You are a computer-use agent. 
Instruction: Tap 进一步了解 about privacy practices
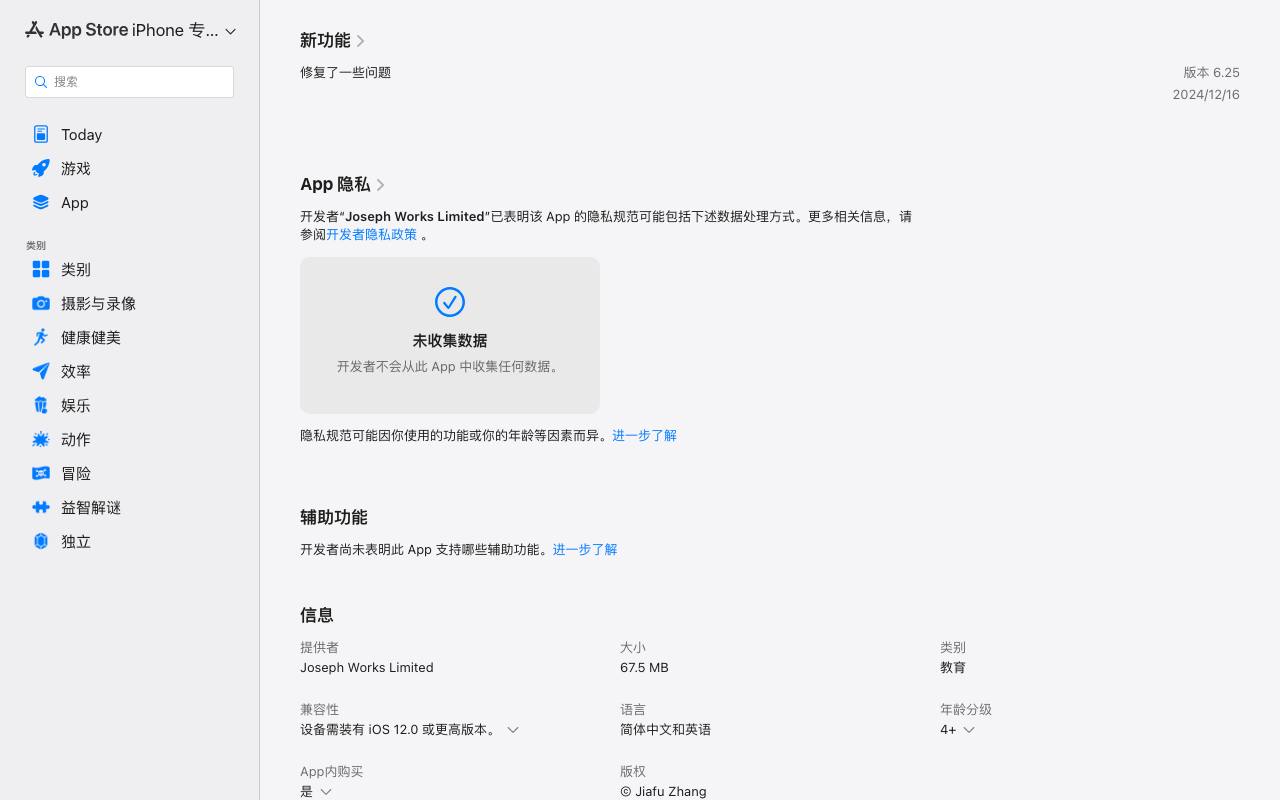[x=644, y=435]
